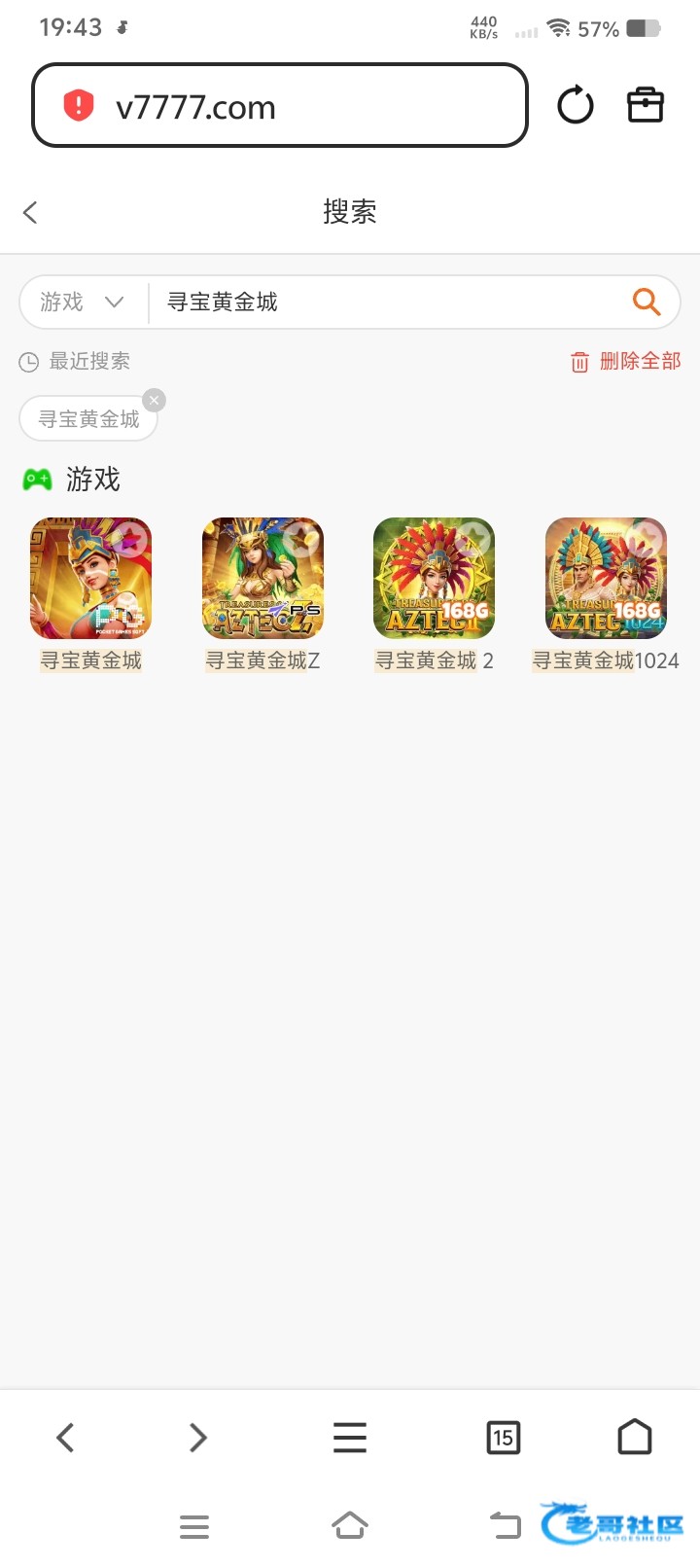The image size is (700, 1568).
Task: Open the game 寻宝黄金城
Action: 91,578
